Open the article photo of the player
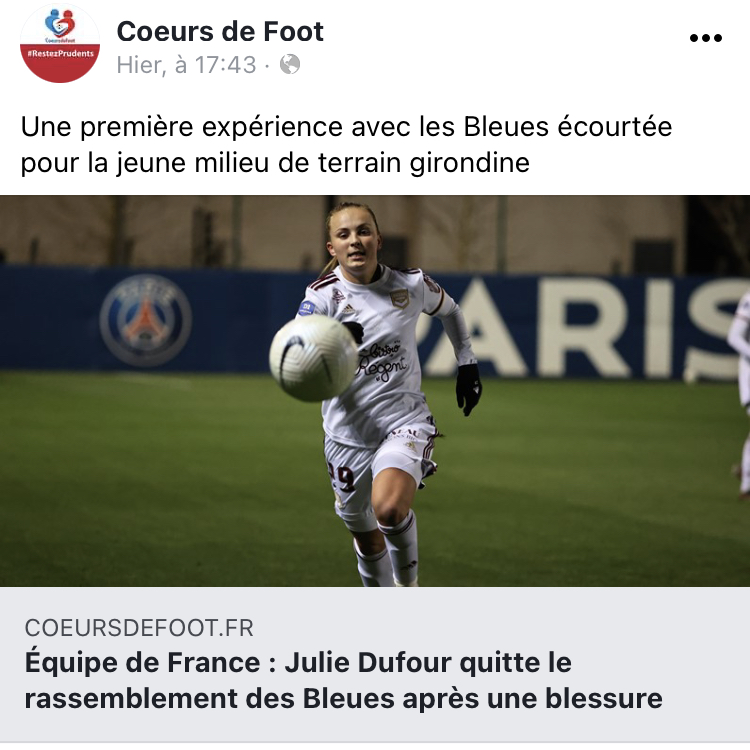 [375, 390]
